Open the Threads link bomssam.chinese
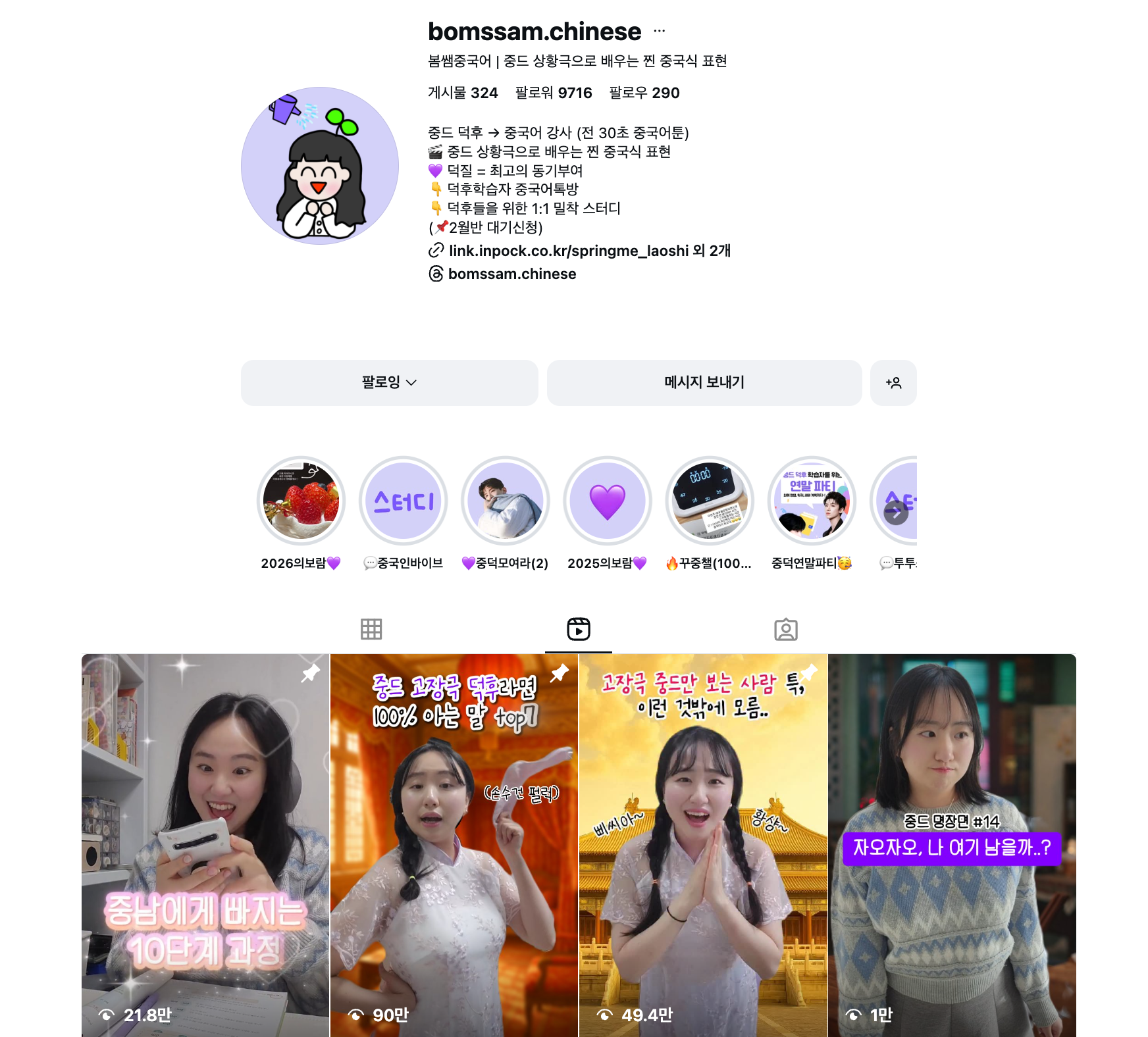Screen dimensions: 1148x1037 511,274
